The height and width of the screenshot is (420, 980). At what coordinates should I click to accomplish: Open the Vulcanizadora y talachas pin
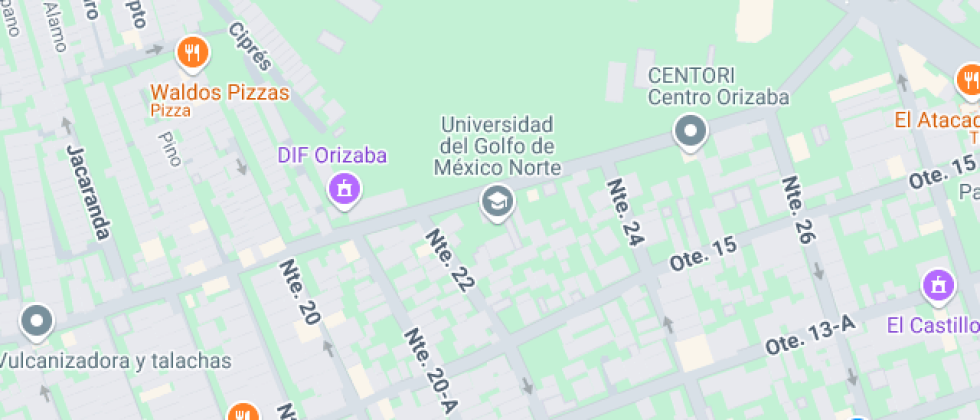pos(37,322)
